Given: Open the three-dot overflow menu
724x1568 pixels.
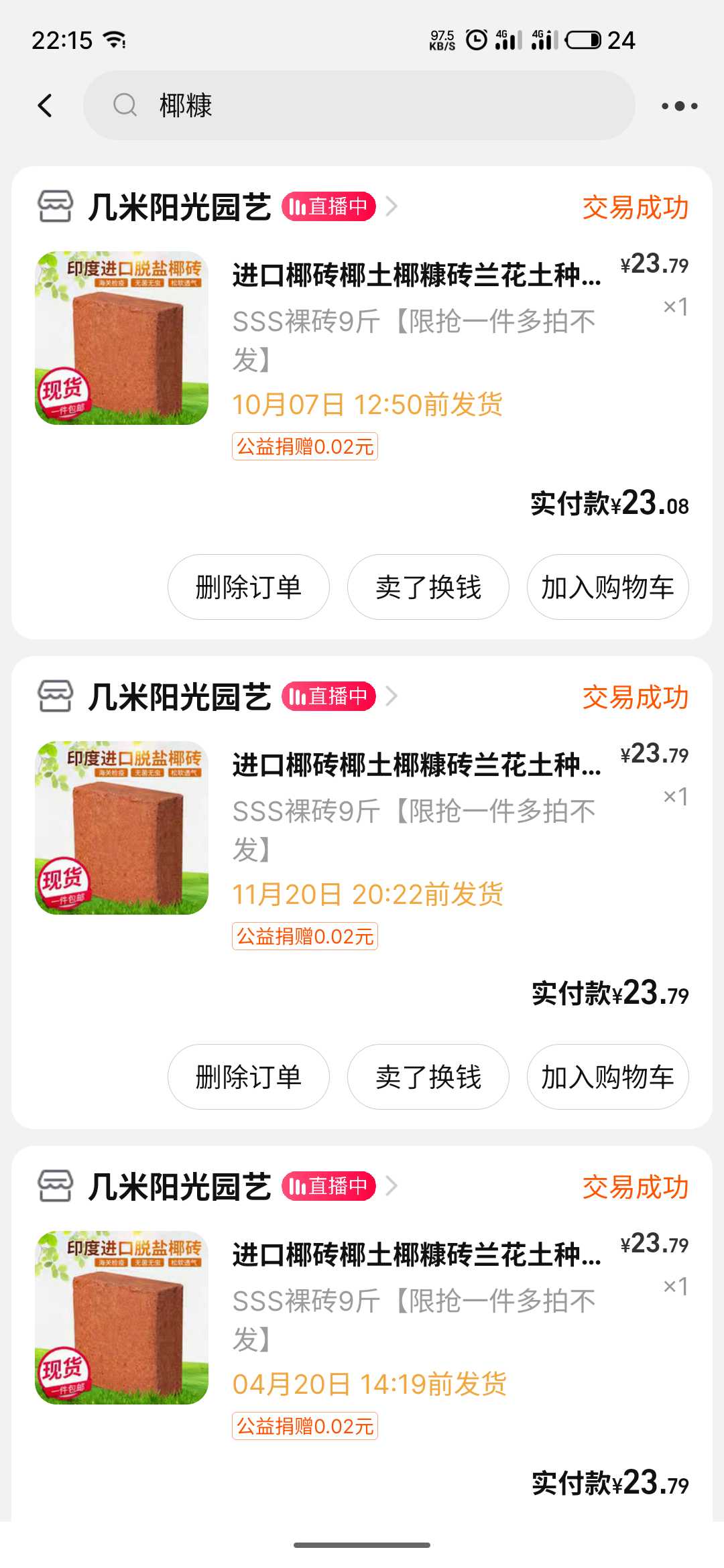Looking at the screenshot, I should pyautogui.click(x=679, y=105).
